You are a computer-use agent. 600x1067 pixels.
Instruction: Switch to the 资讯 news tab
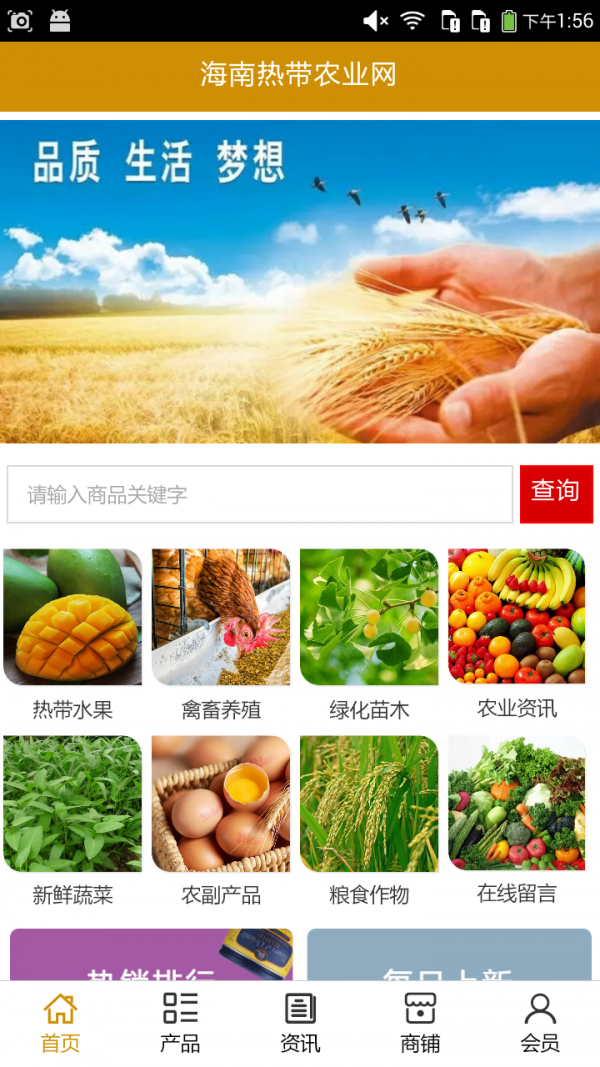coord(300,1023)
